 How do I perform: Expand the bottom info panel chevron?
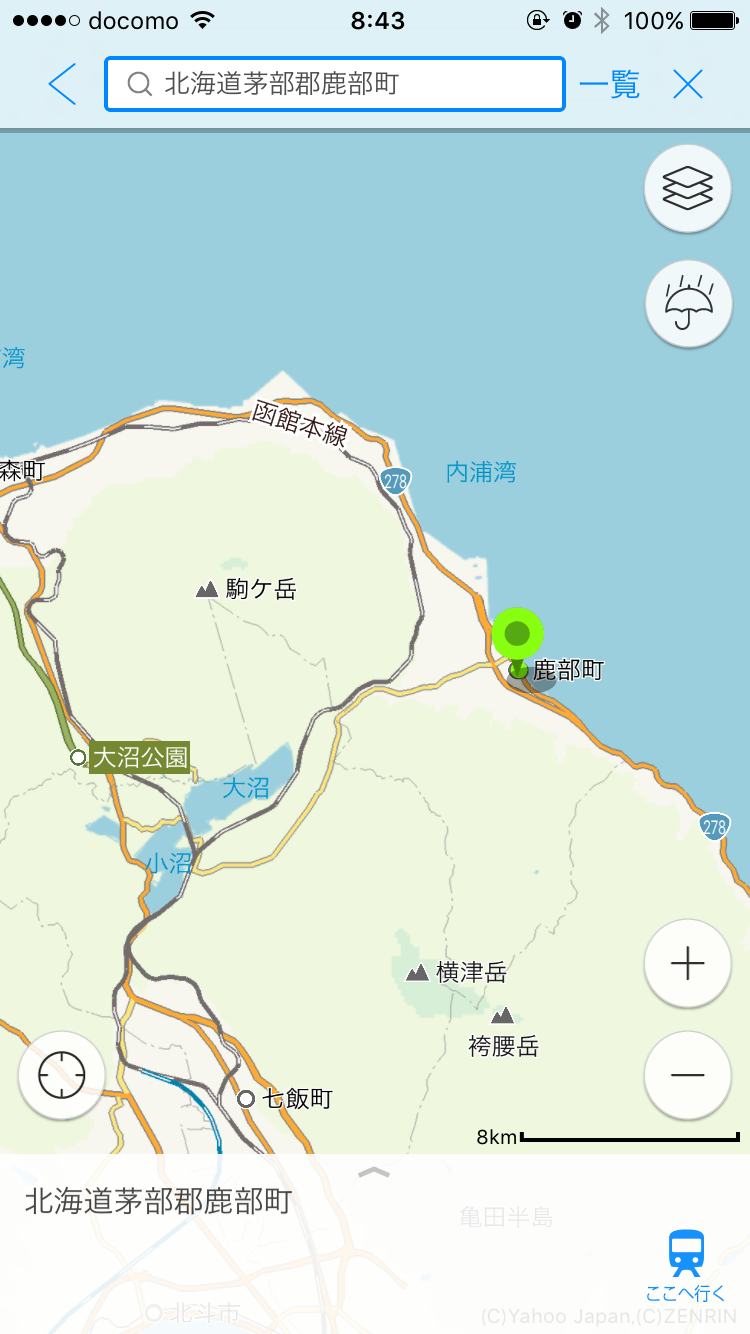coord(374,1172)
